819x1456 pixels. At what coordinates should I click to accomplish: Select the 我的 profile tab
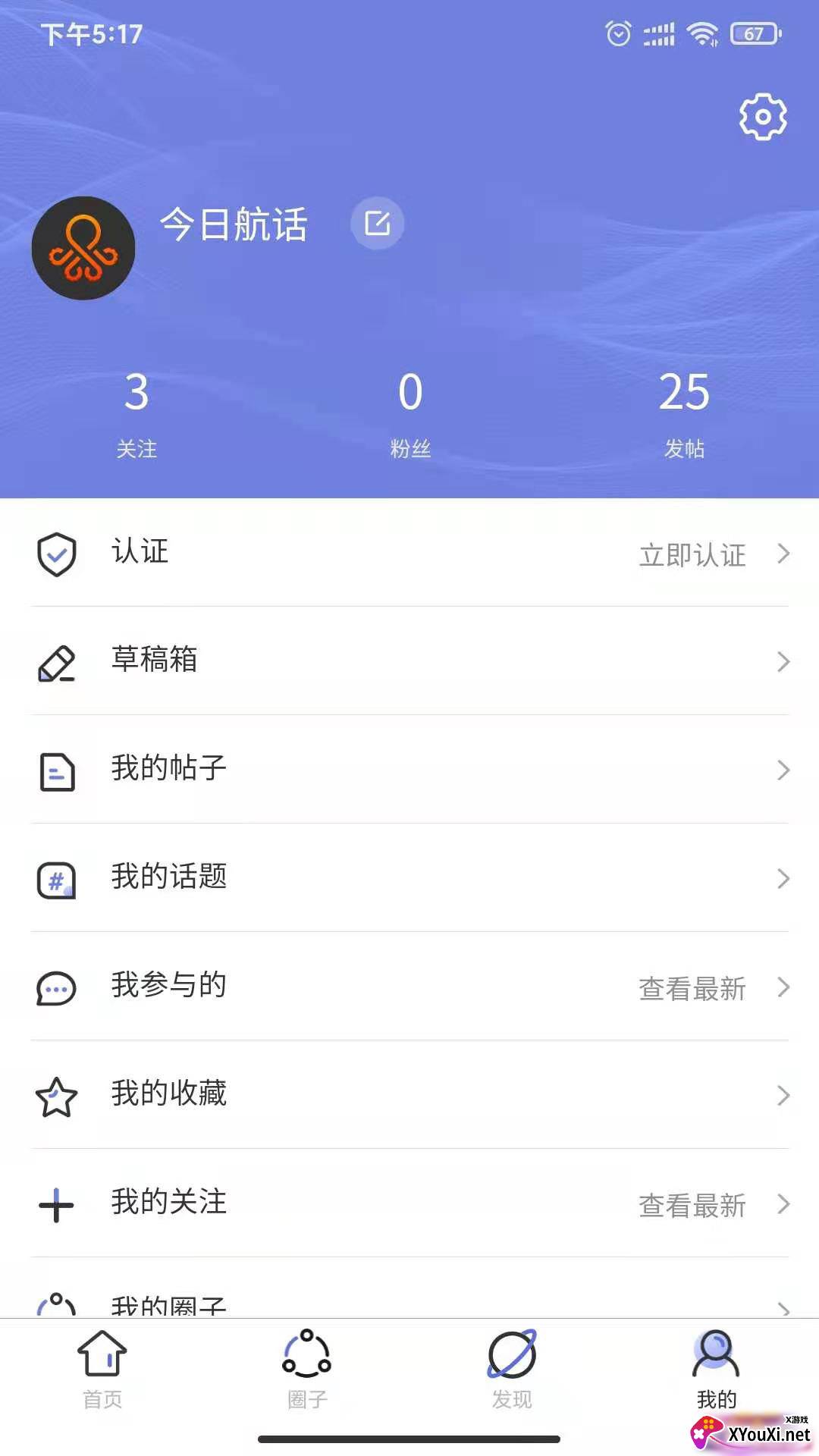pyautogui.click(x=716, y=1369)
